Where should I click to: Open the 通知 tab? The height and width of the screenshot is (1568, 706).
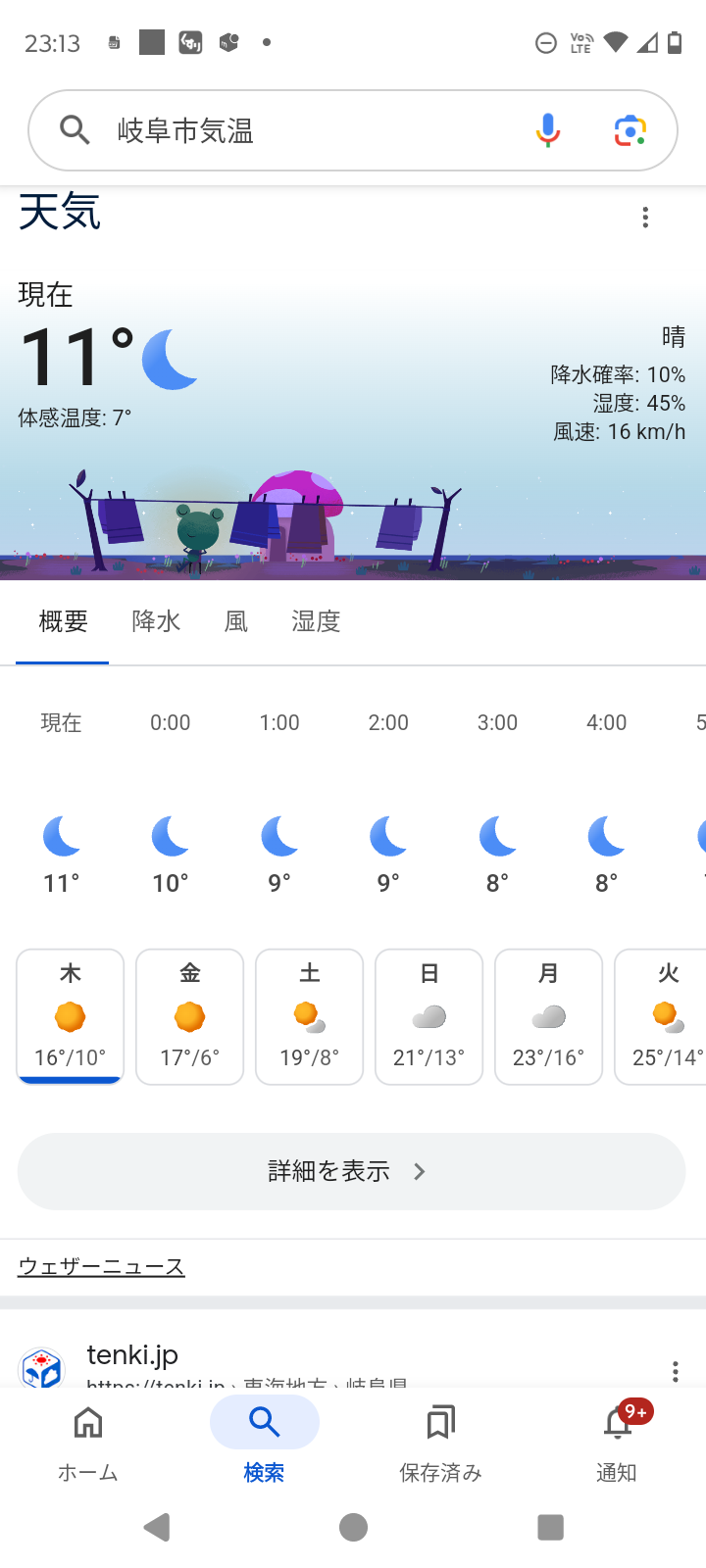tap(617, 1441)
